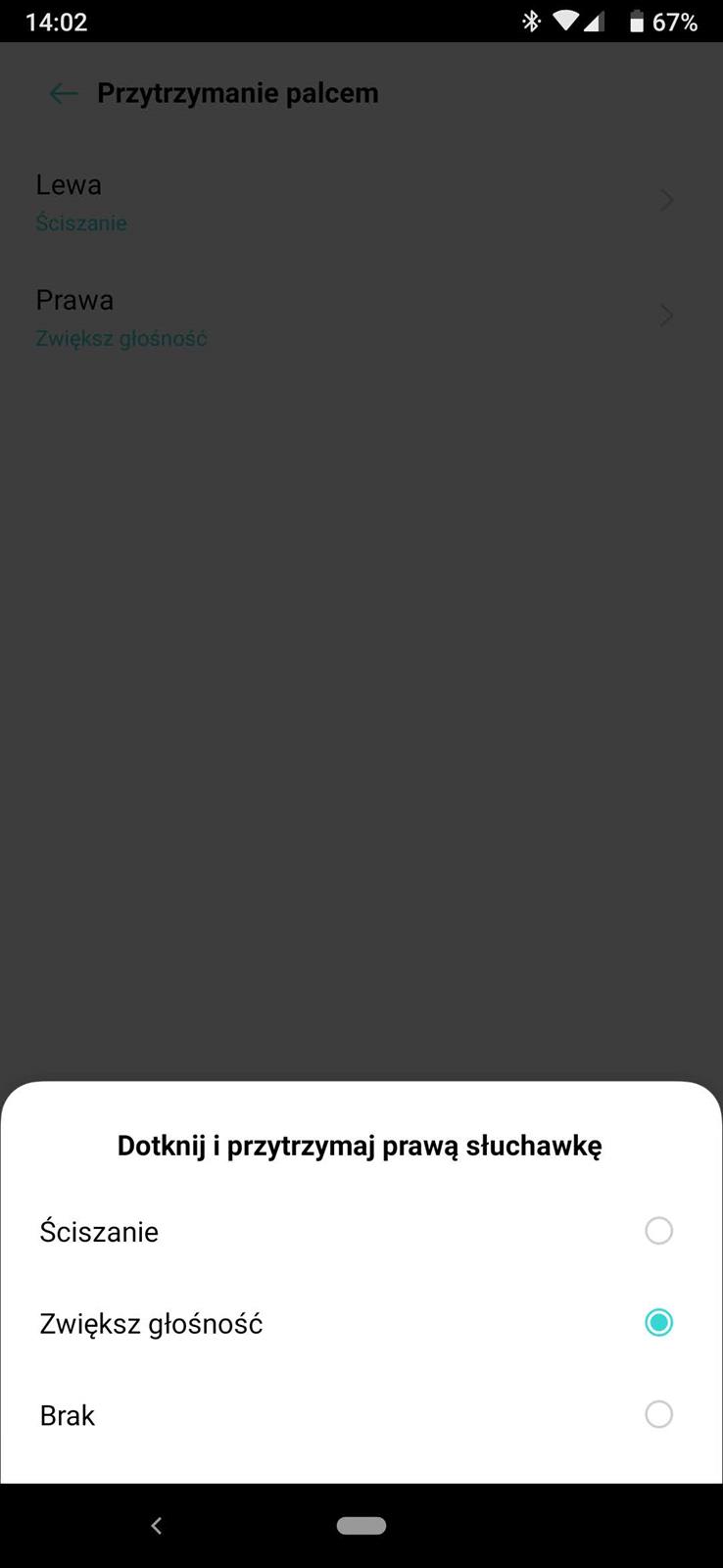Choose Zwiększ głośność for right earbud
The height and width of the screenshot is (1568, 723).
pos(658,1323)
